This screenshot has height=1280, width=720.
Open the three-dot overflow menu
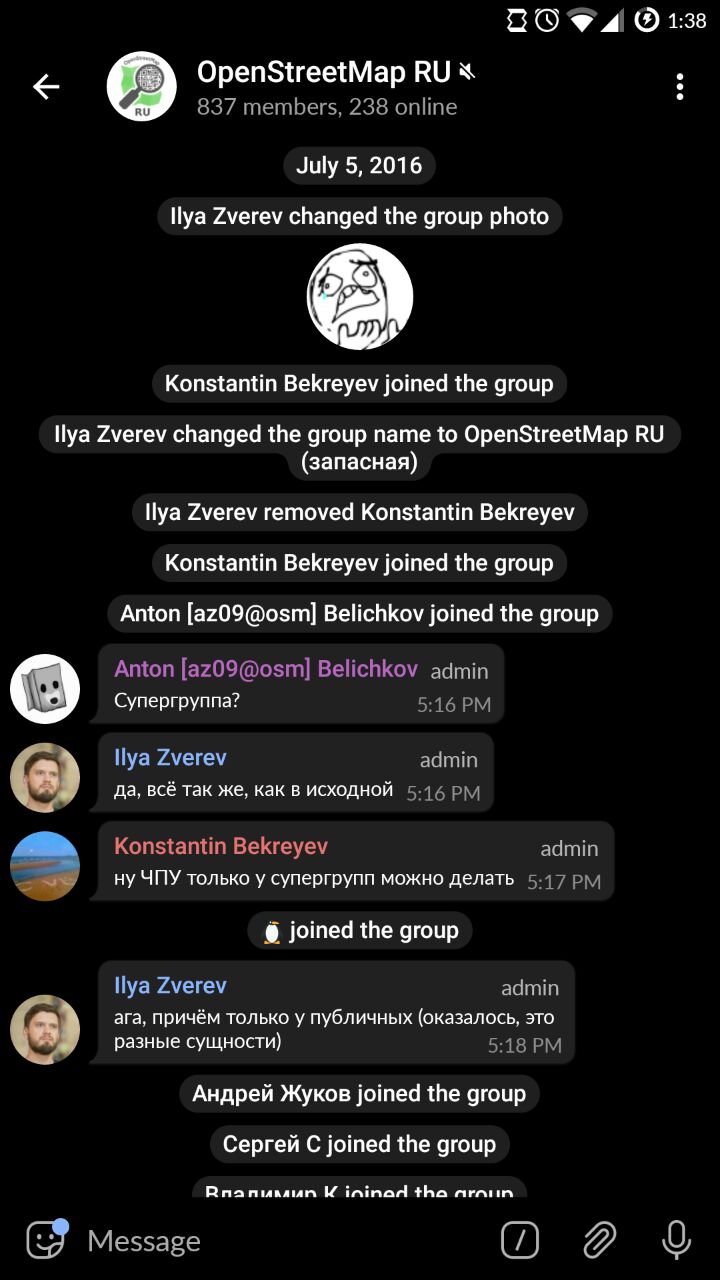pos(680,87)
